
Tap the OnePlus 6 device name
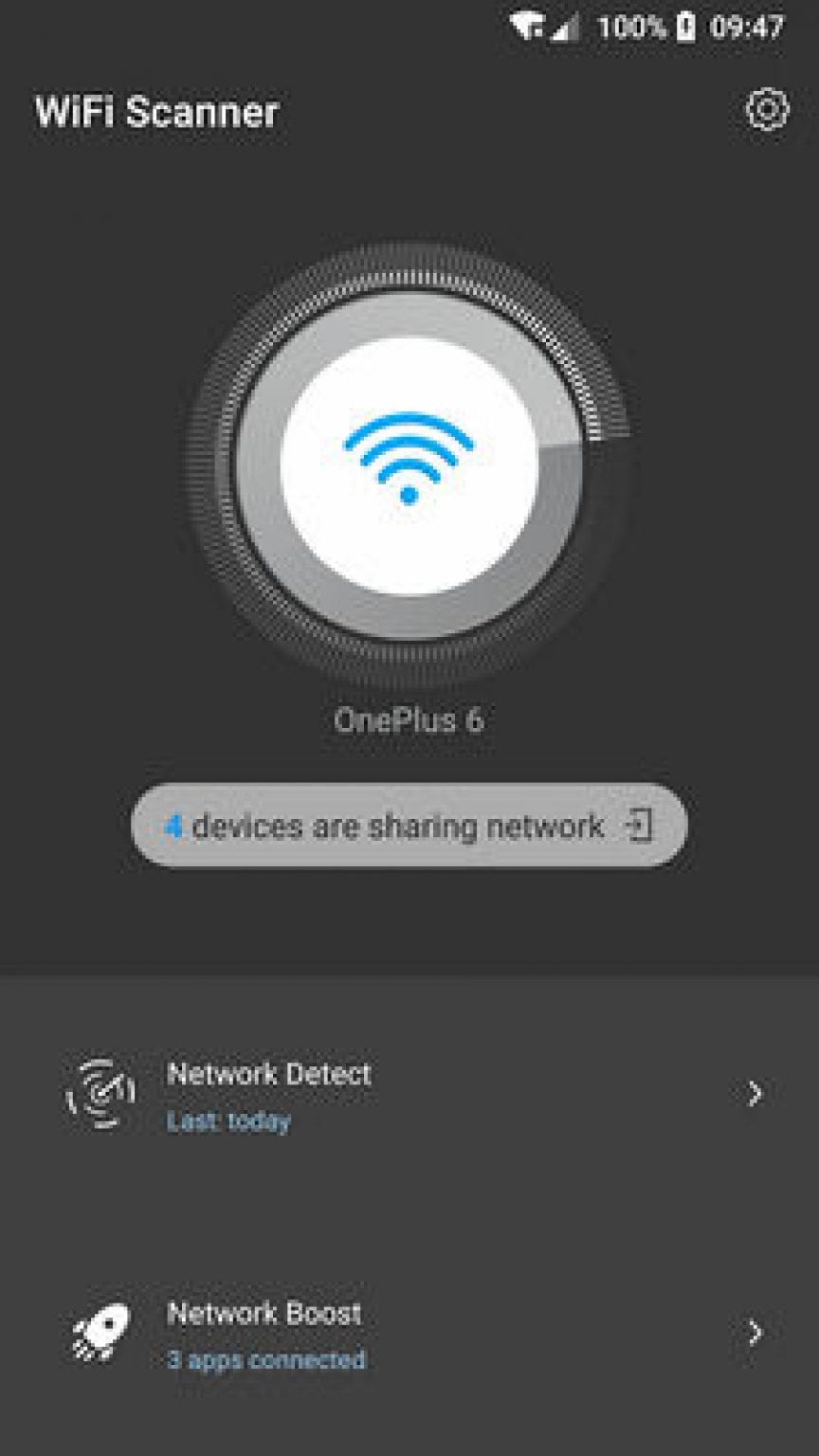(x=408, y=722)
